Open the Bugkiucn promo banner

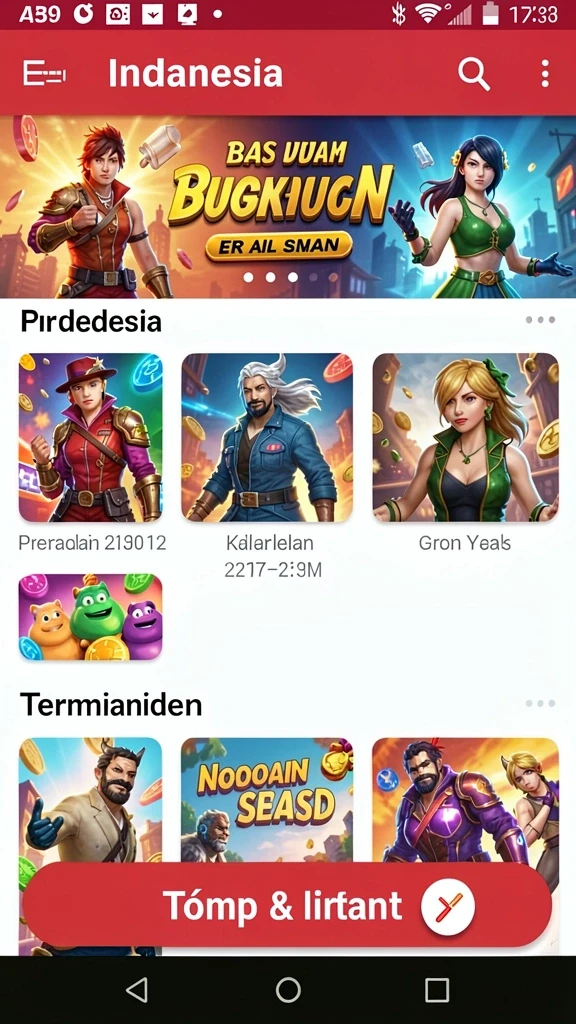click(x=288, y=207)
